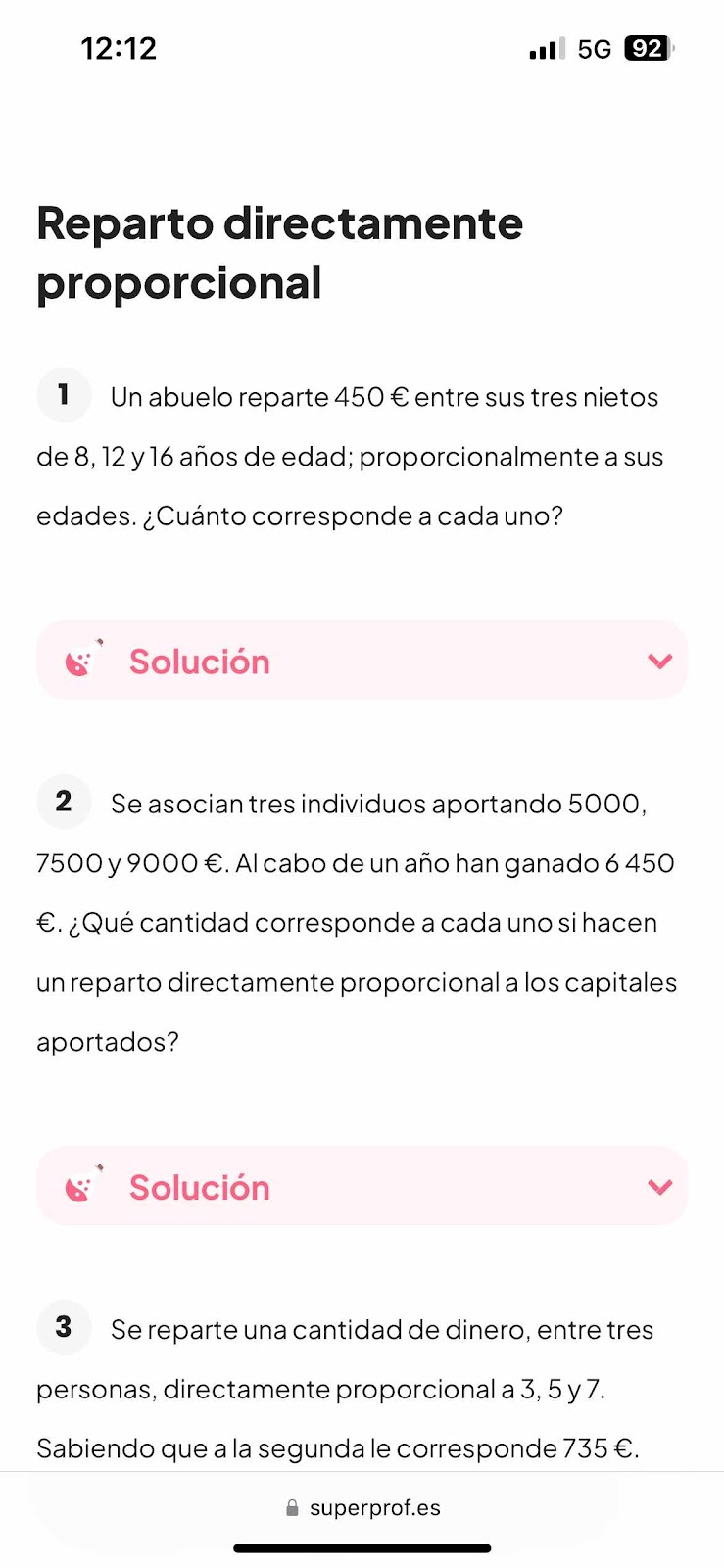The width and height of the screenshot is (724, 1568).
Task: Expand the Solución panel for exercise 1
Action: click(362, 661)
